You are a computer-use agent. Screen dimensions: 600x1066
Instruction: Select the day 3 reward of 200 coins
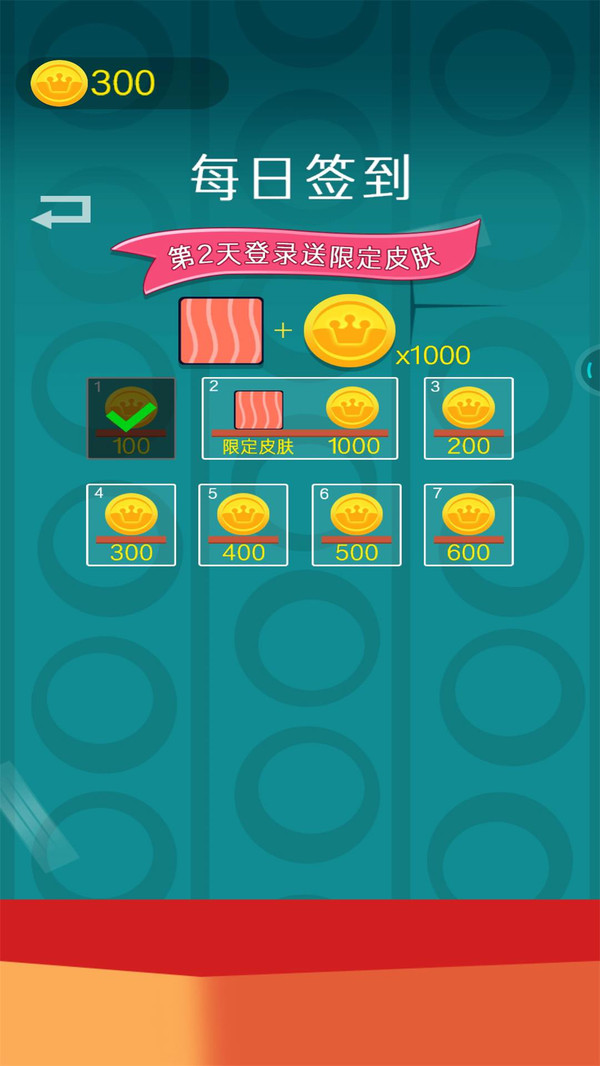pos(468,418)
